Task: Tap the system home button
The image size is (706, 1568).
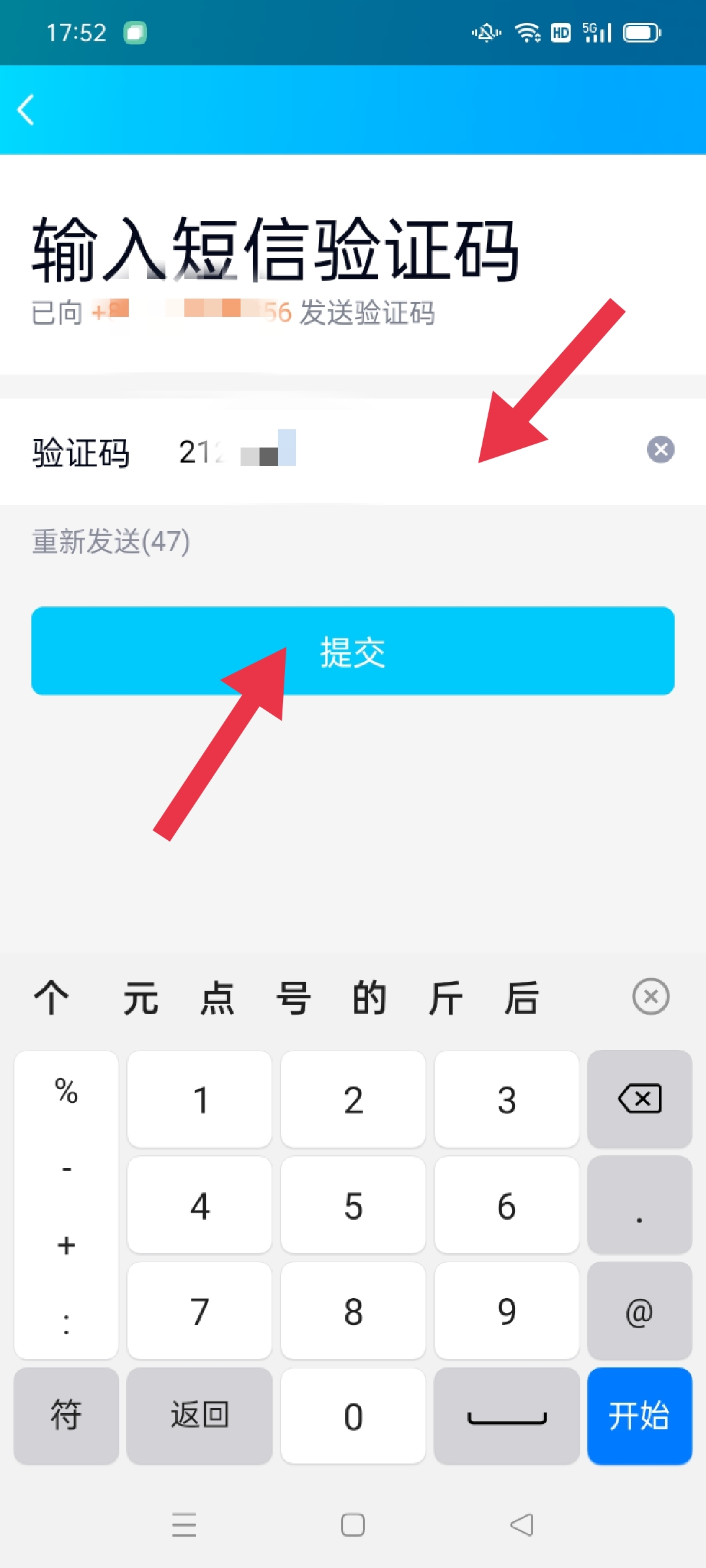Action: pyautogui.click(x=353, y=1525)
